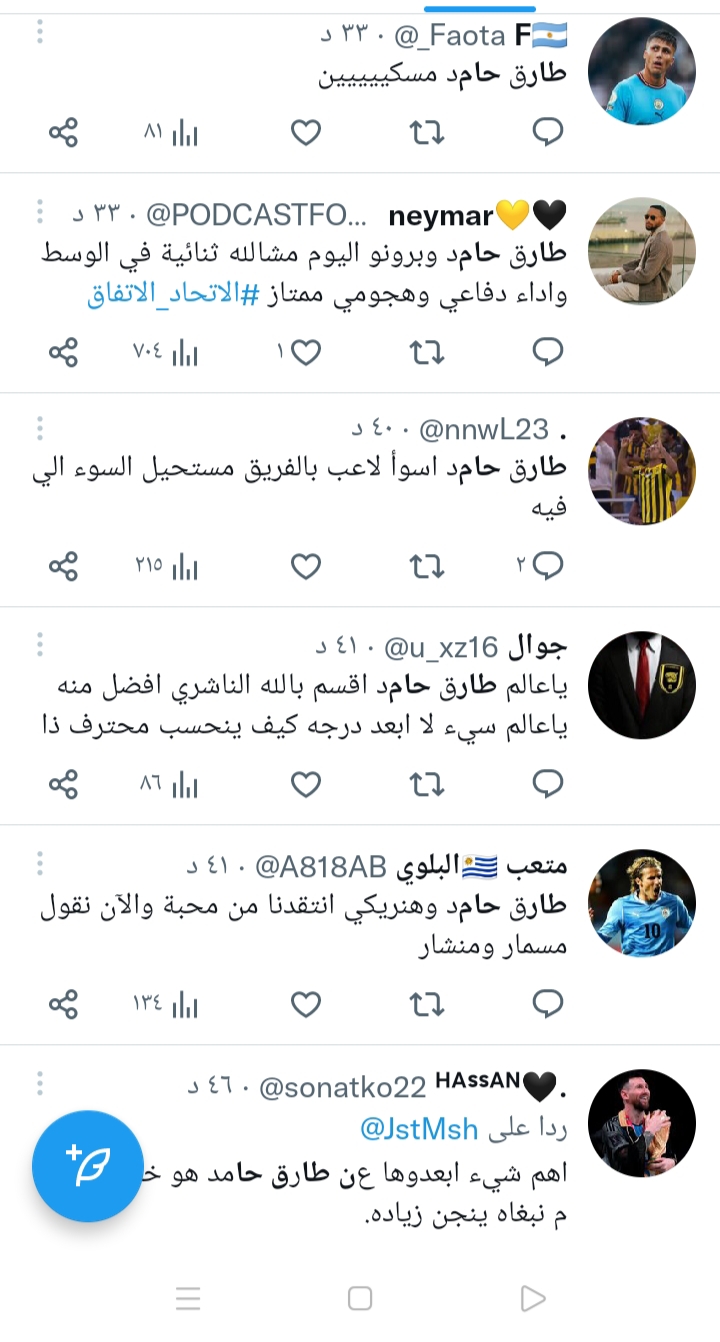Retweet the post from @PODCASTFO neymar
This screenshot has height=1342, width=720.
[427, 352]
